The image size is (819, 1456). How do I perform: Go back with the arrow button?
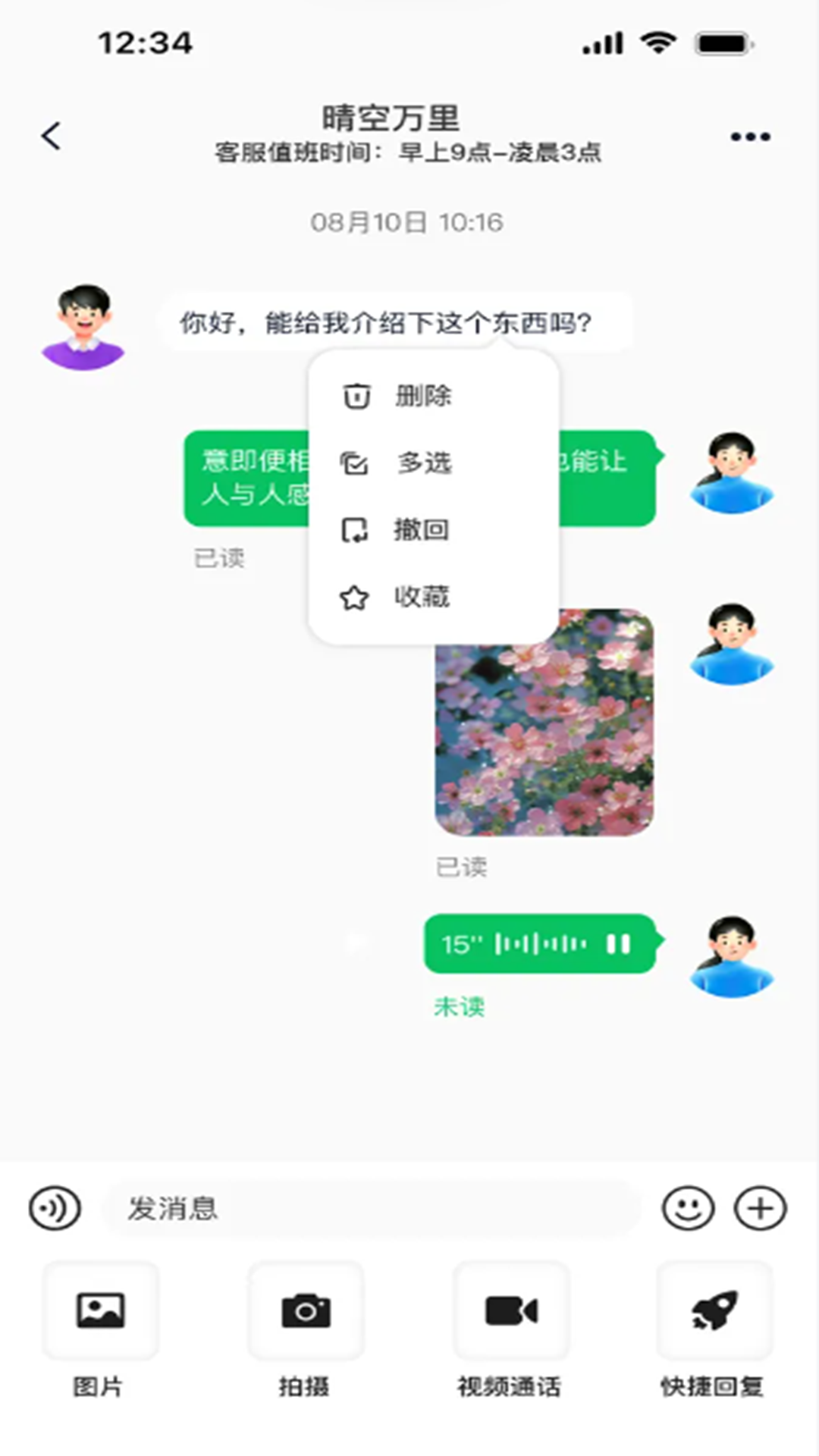pos(50,135)
